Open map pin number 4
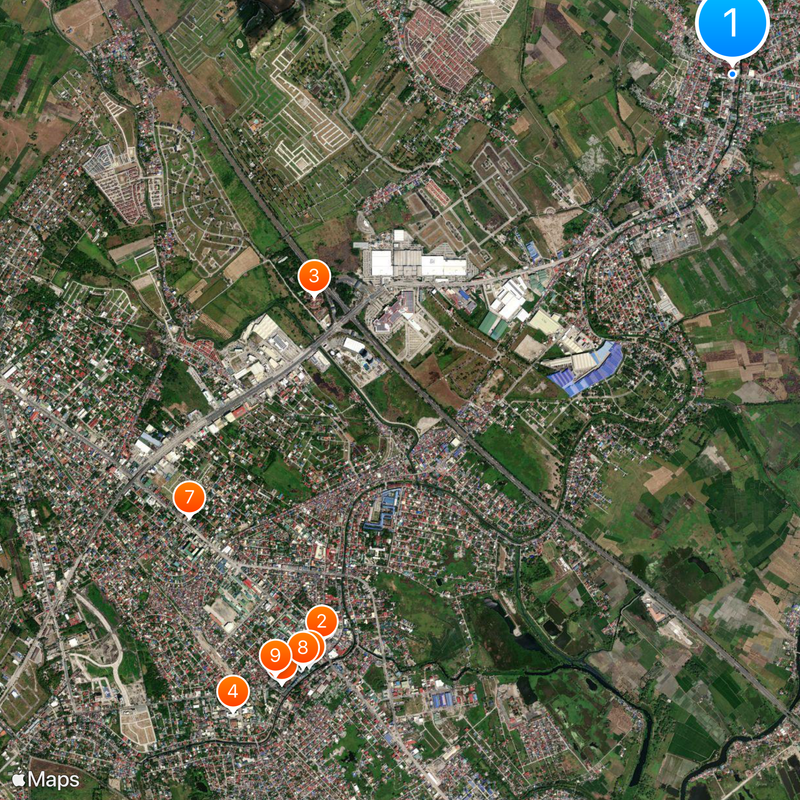 click(233, 690)
